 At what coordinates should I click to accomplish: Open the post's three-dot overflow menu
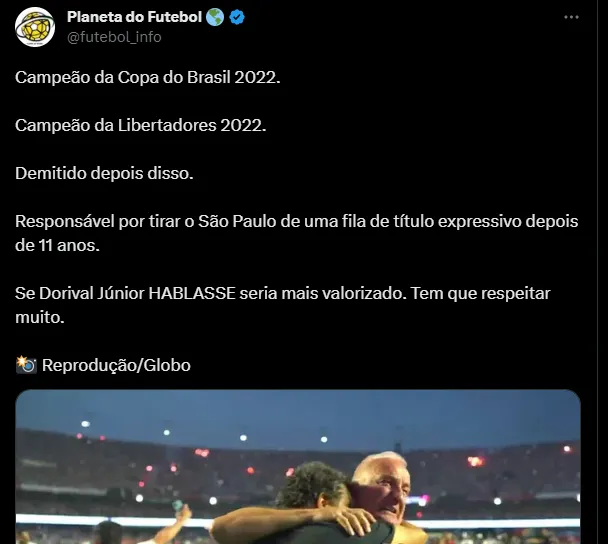tap(571, 18)
